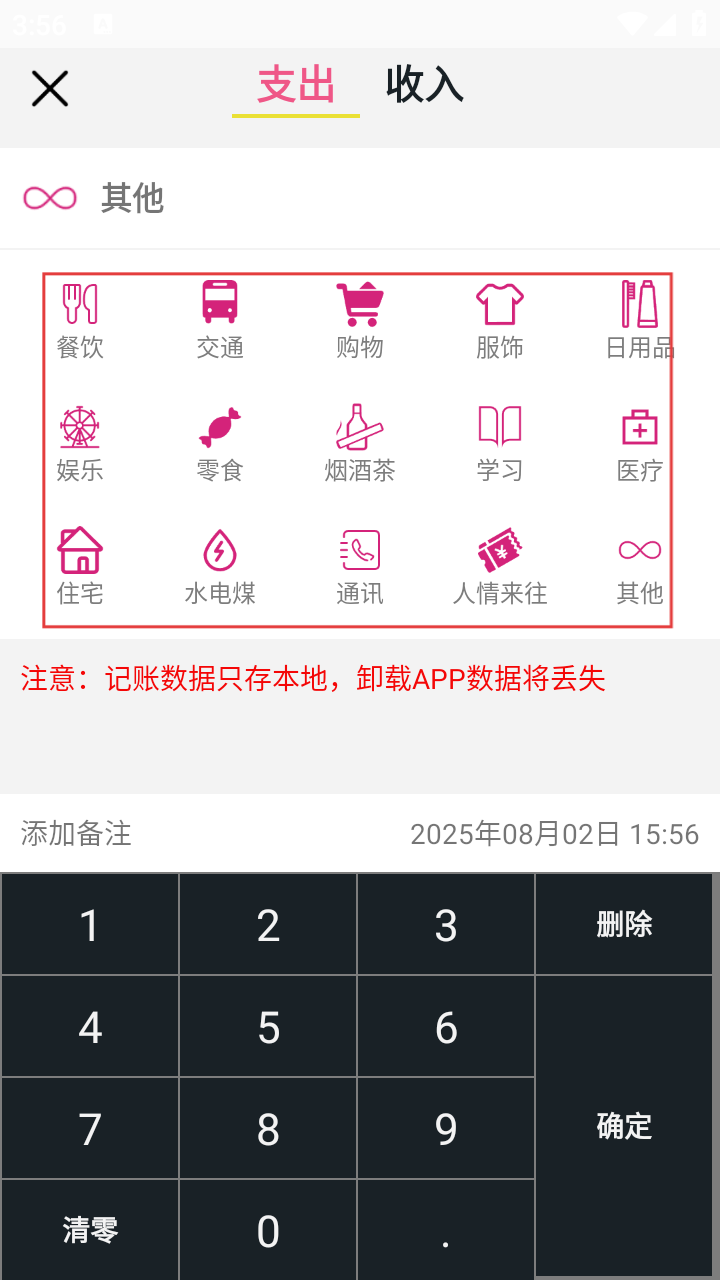Pick the 购物 category
The width and height of the screenshot is (720, 1280).
click(x=360, y=320)
